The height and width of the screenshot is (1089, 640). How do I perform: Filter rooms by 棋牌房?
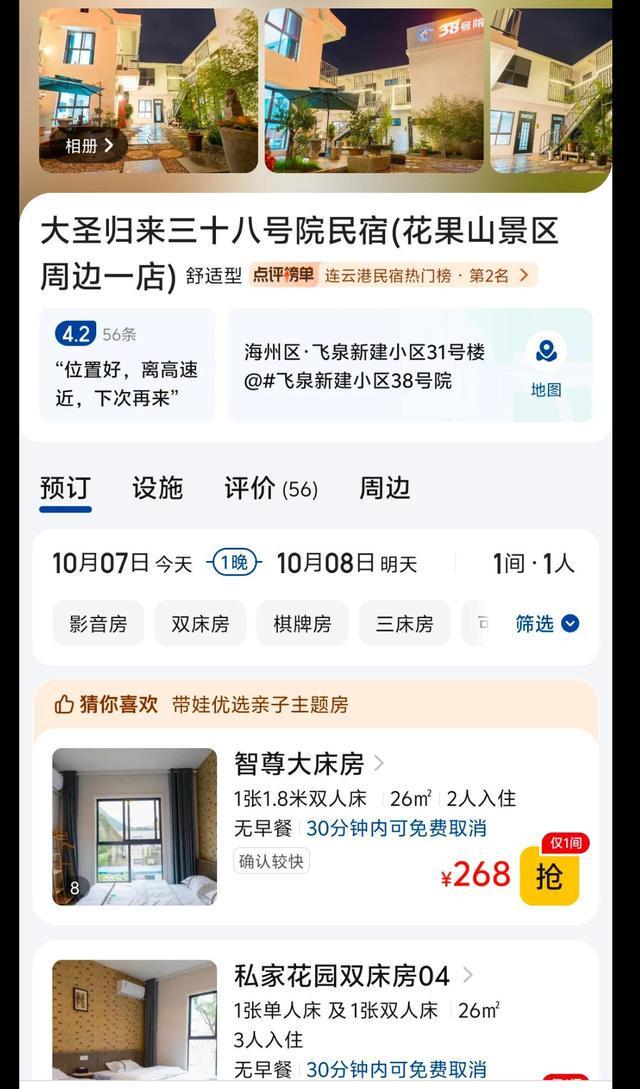tap(302, 624)
